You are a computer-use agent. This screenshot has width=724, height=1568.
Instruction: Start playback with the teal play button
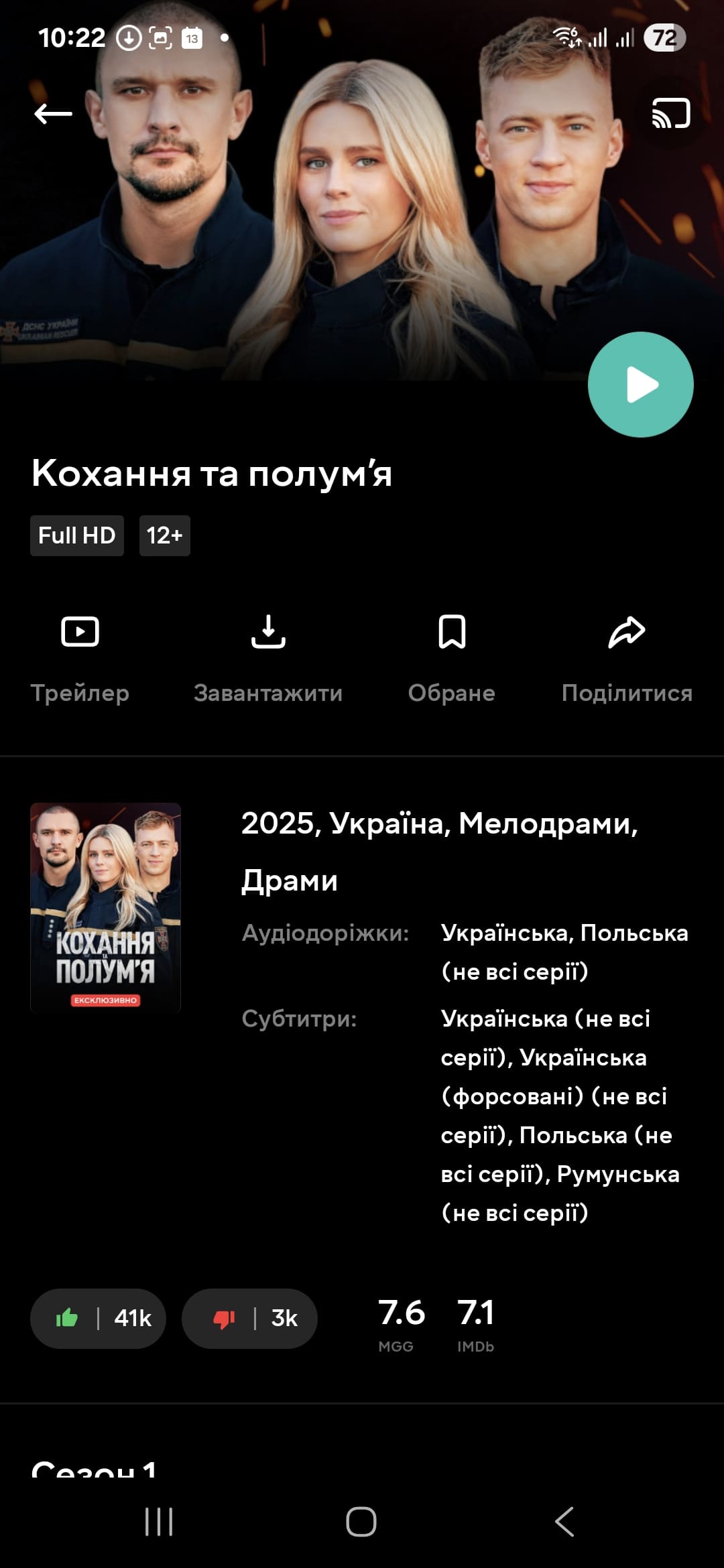click(640, 385)
